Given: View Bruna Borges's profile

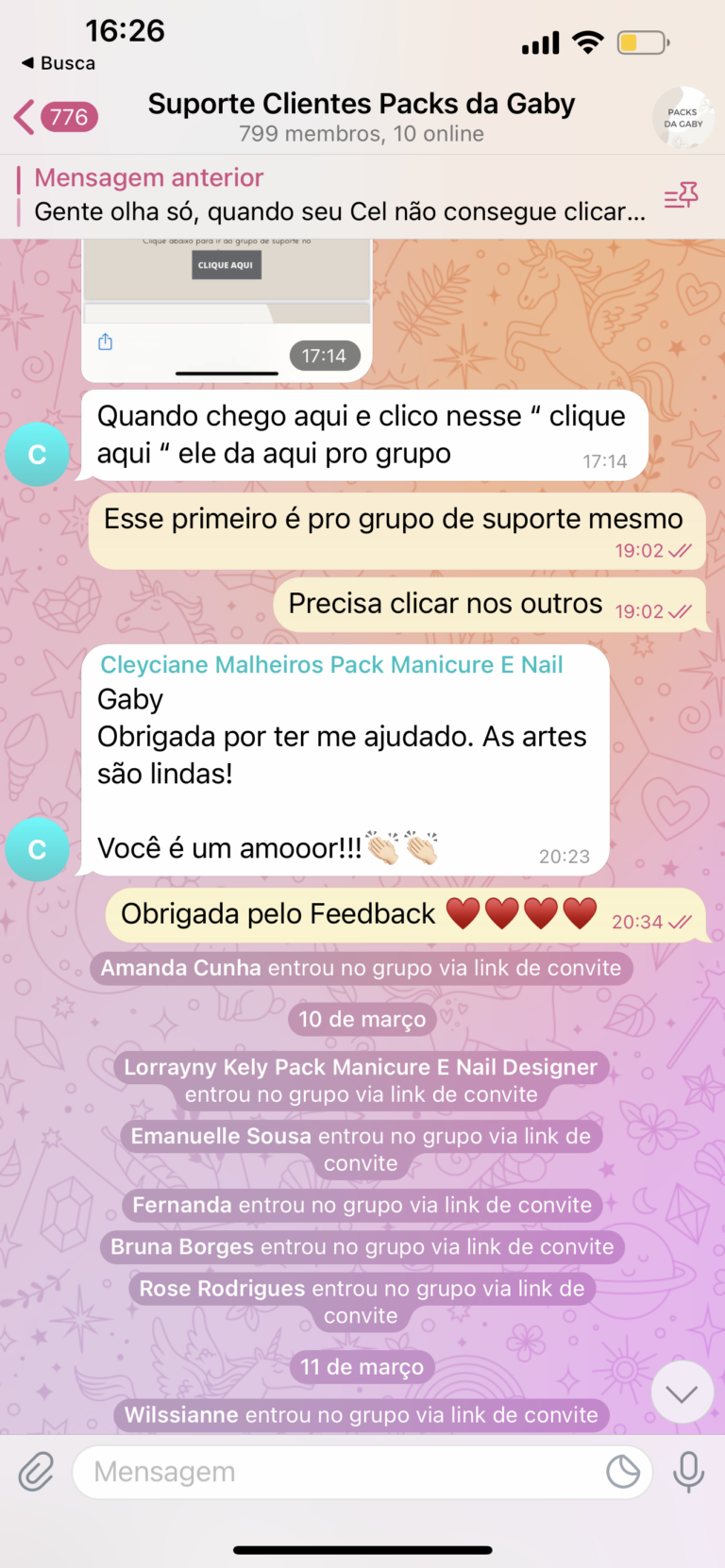Looking at the screenshot, I should click(x=182, y=1246).
